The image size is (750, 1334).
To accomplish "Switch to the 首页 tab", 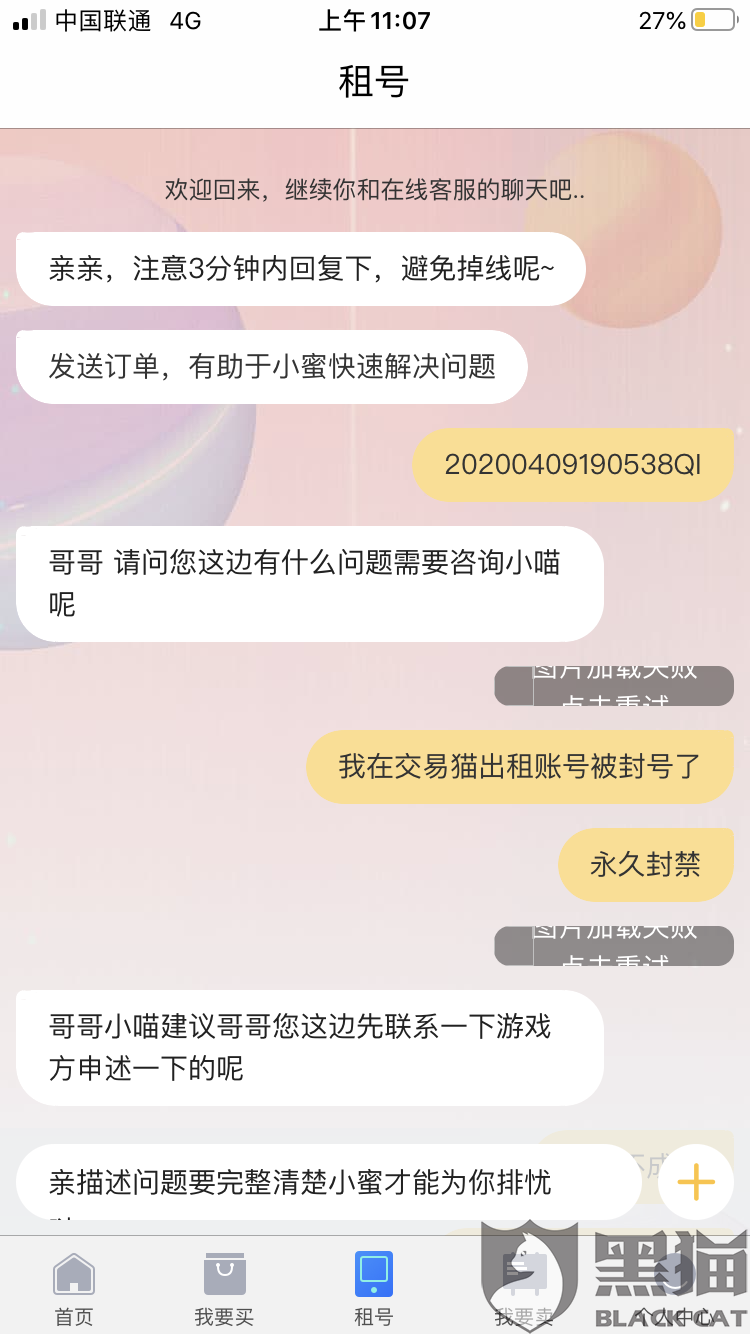I will (74, 1289).
